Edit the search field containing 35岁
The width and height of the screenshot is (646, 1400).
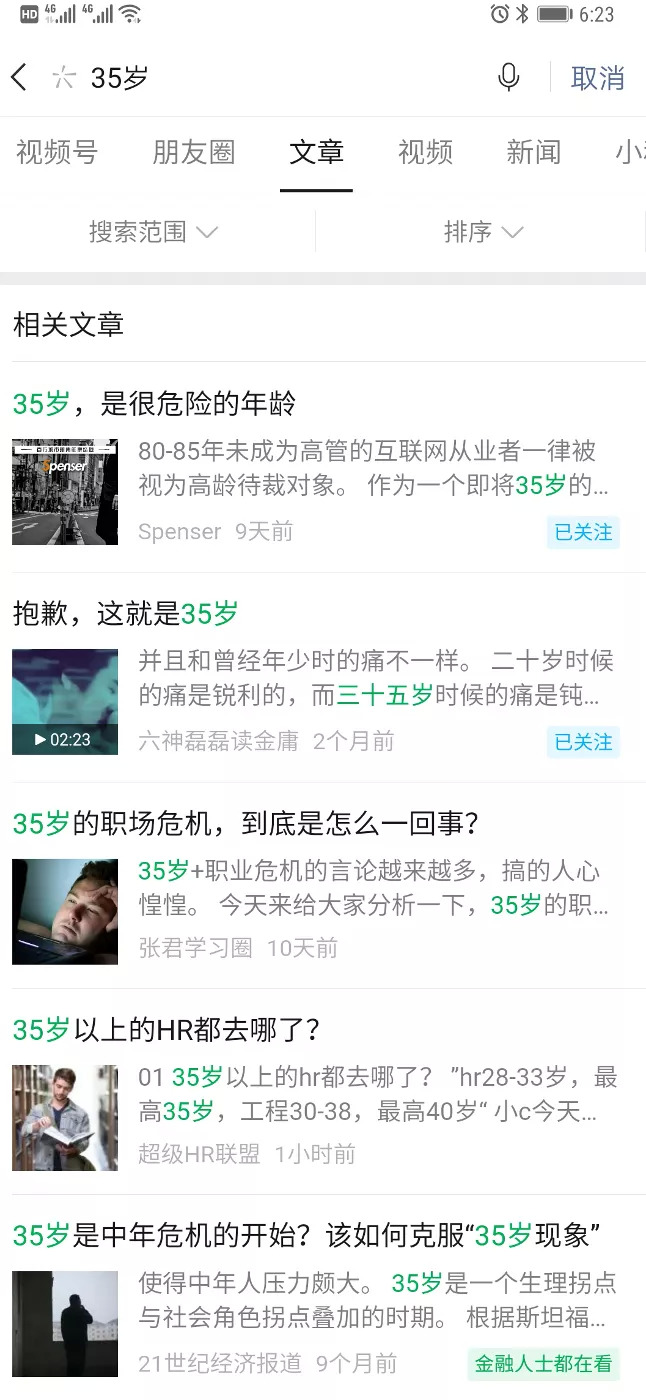(x=280, y=78)
